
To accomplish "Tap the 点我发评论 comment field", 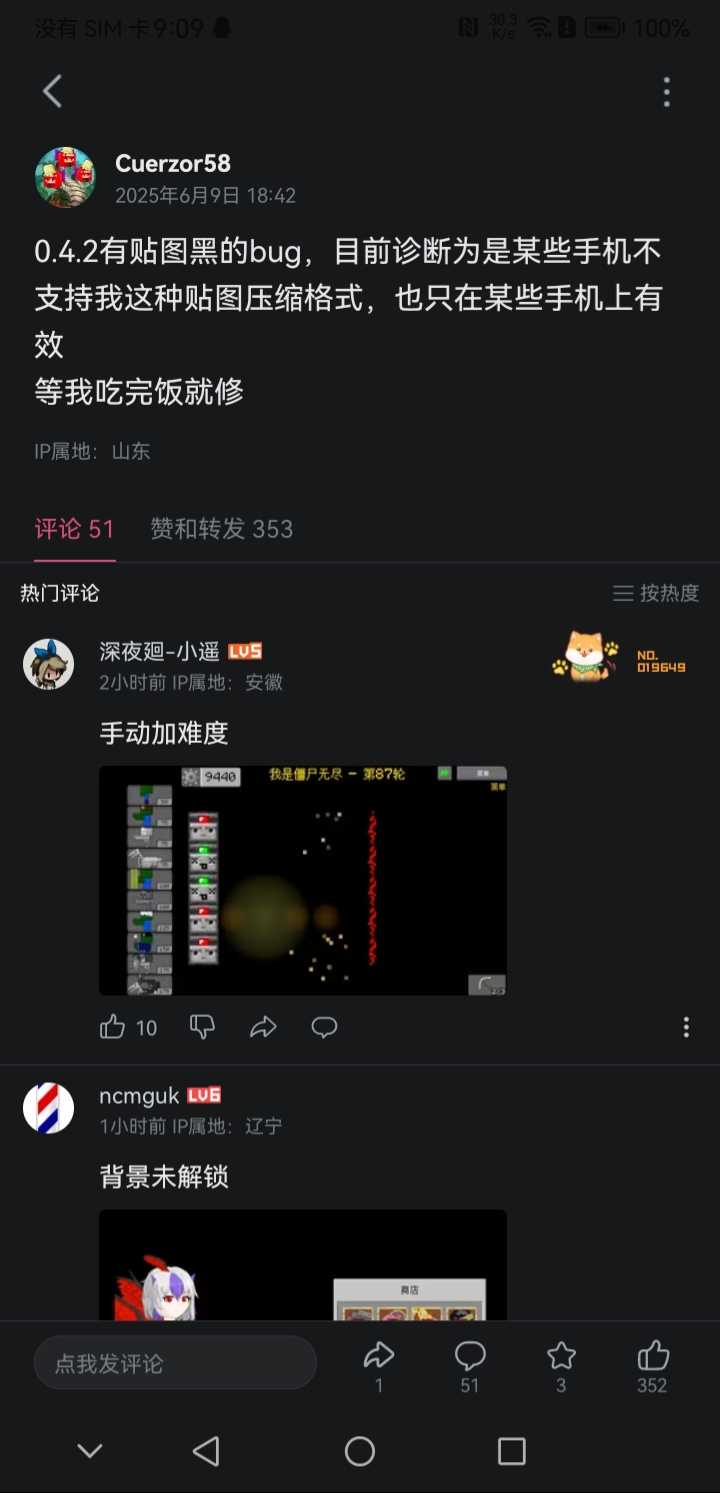I will pos(175,1363).
